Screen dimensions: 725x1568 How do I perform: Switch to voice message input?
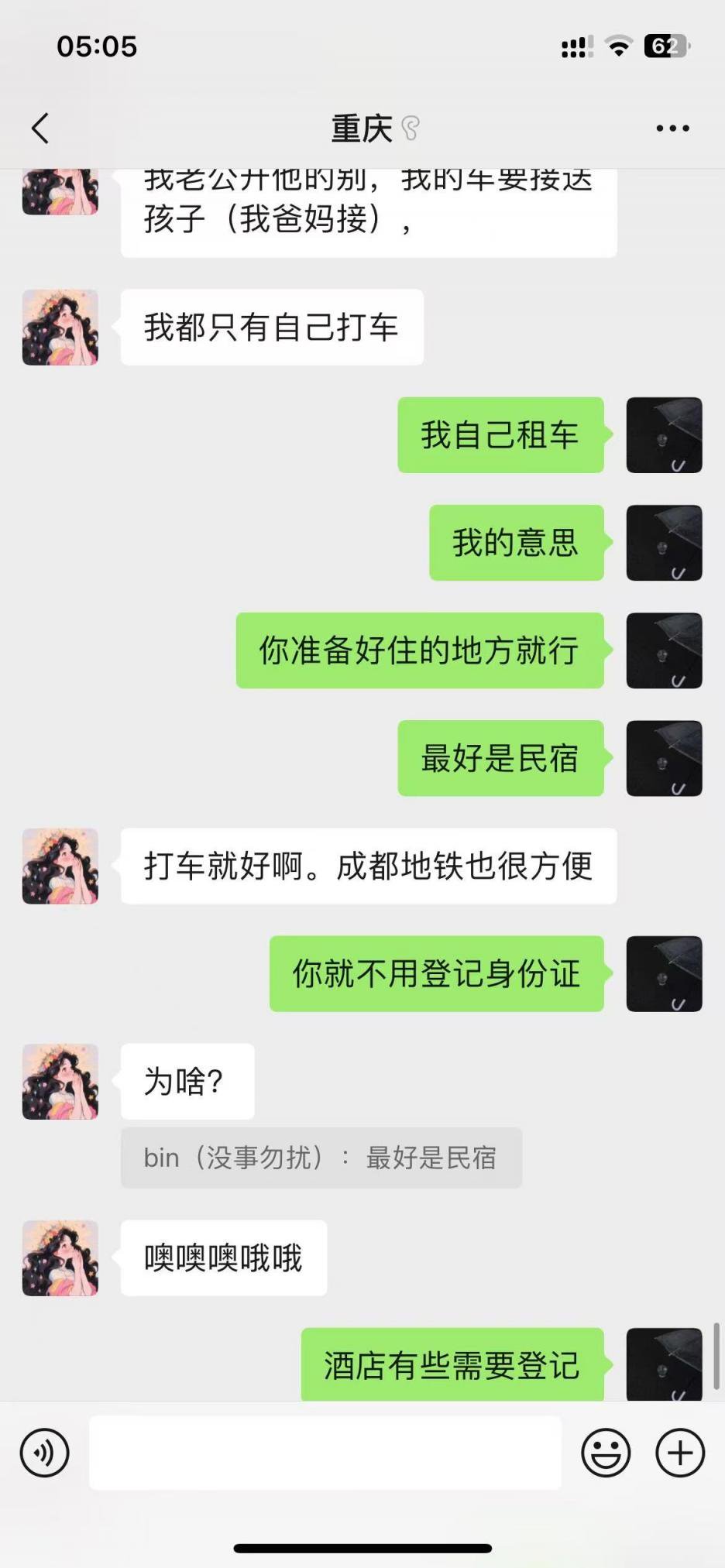tap(45, 1453)
